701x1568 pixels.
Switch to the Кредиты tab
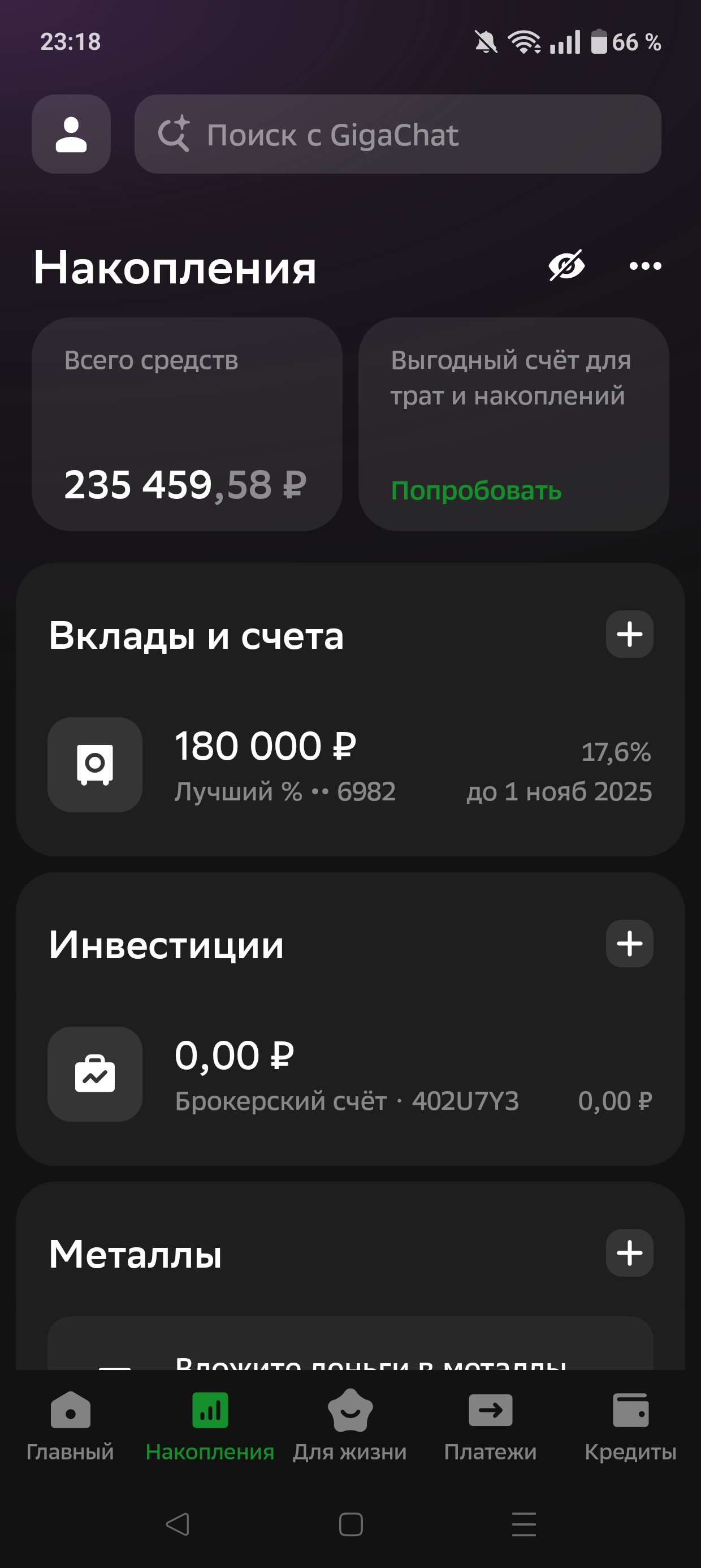coord(630,1425)
